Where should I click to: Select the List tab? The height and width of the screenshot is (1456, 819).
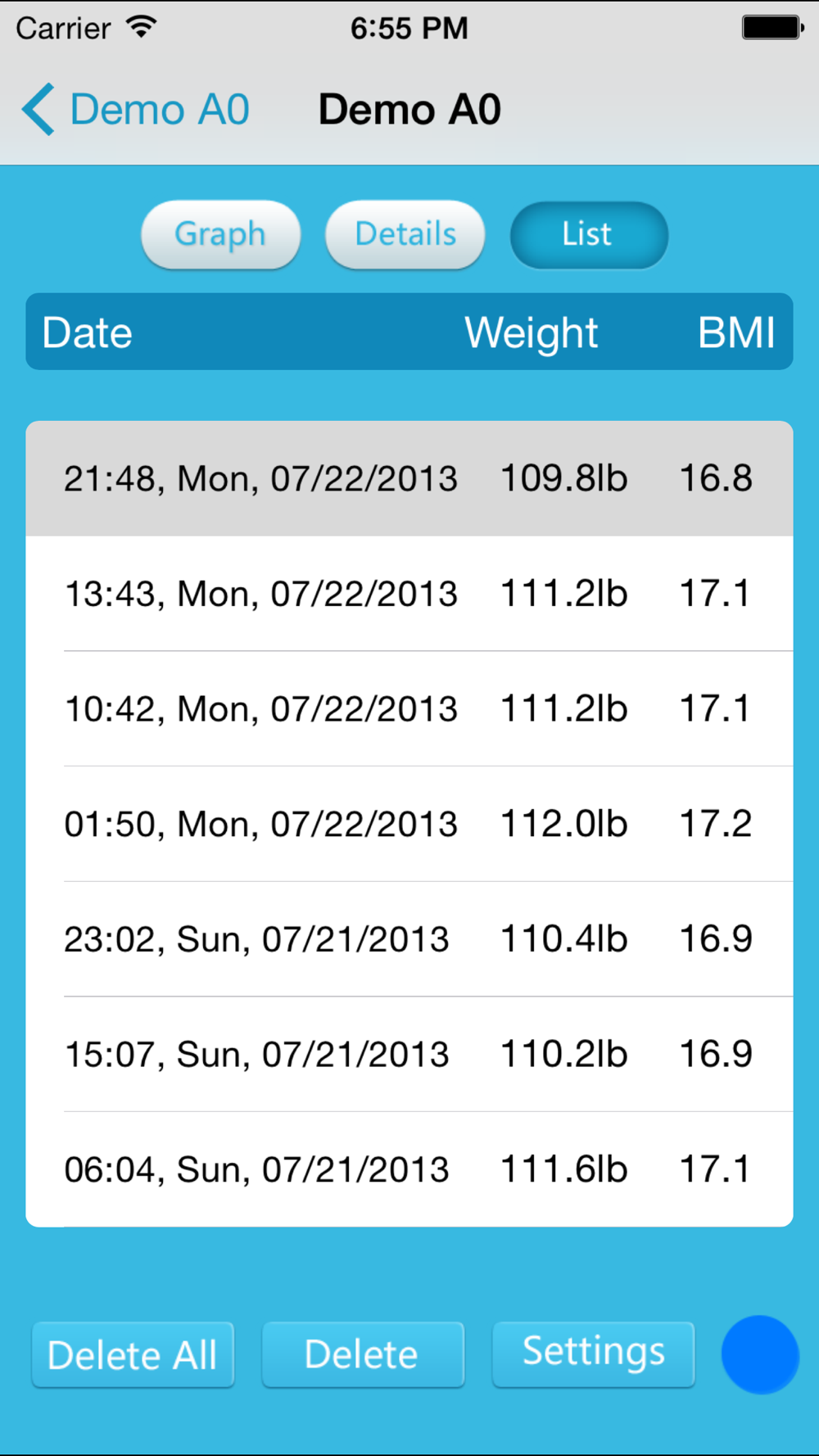[589, 234]
